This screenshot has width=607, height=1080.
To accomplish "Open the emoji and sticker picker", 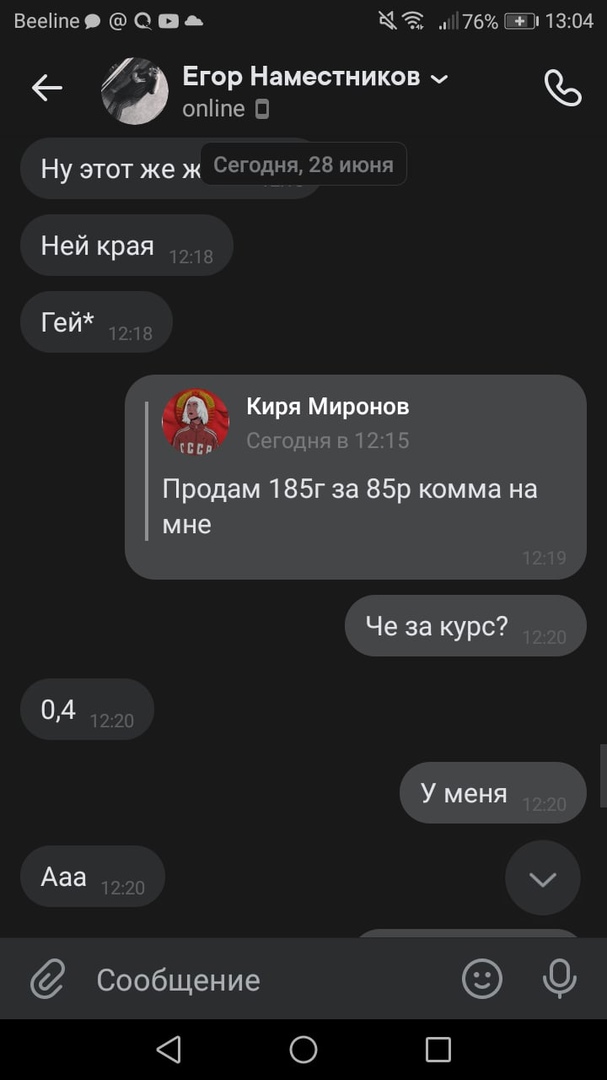I will pos(482,979).
